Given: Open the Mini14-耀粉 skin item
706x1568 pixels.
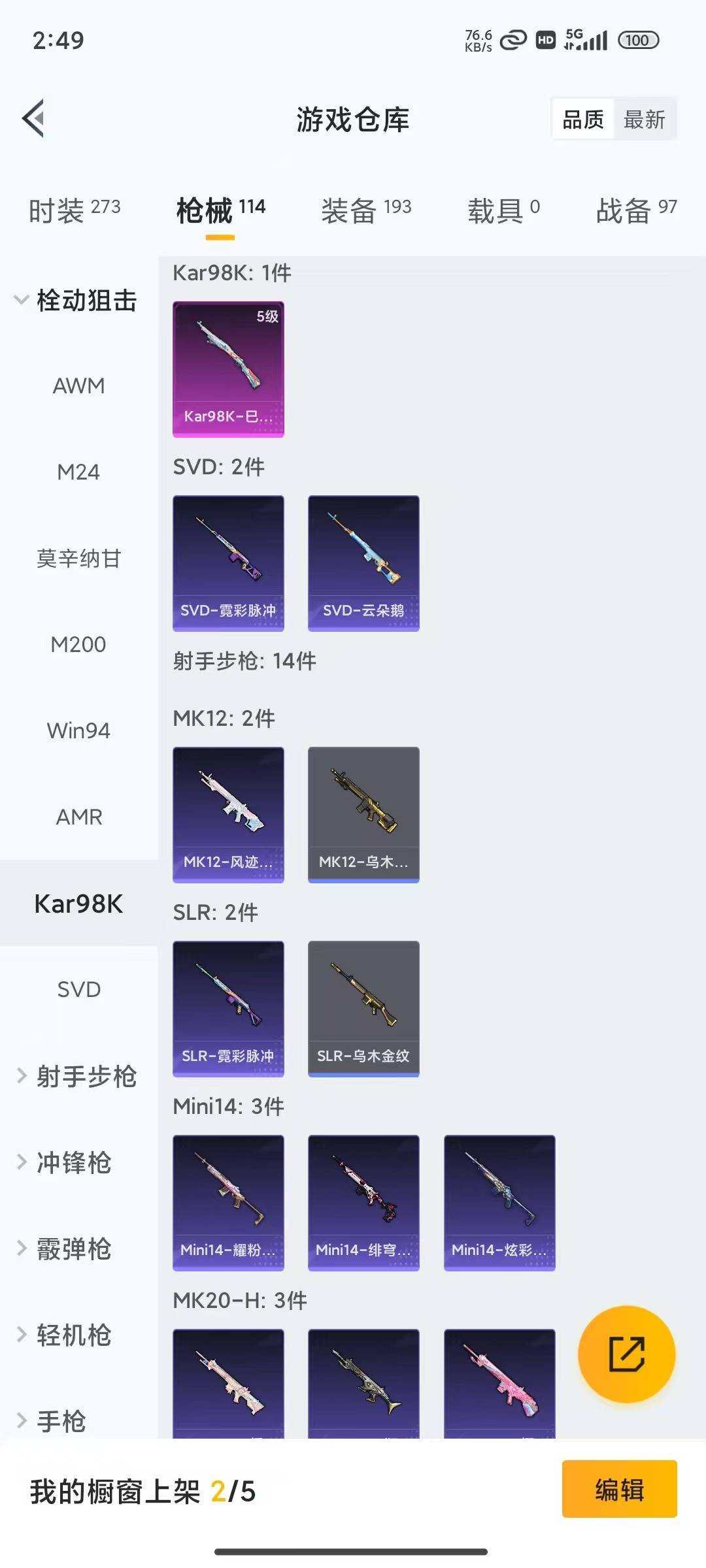Looking at the screenshot, I should click(228, 1202).
